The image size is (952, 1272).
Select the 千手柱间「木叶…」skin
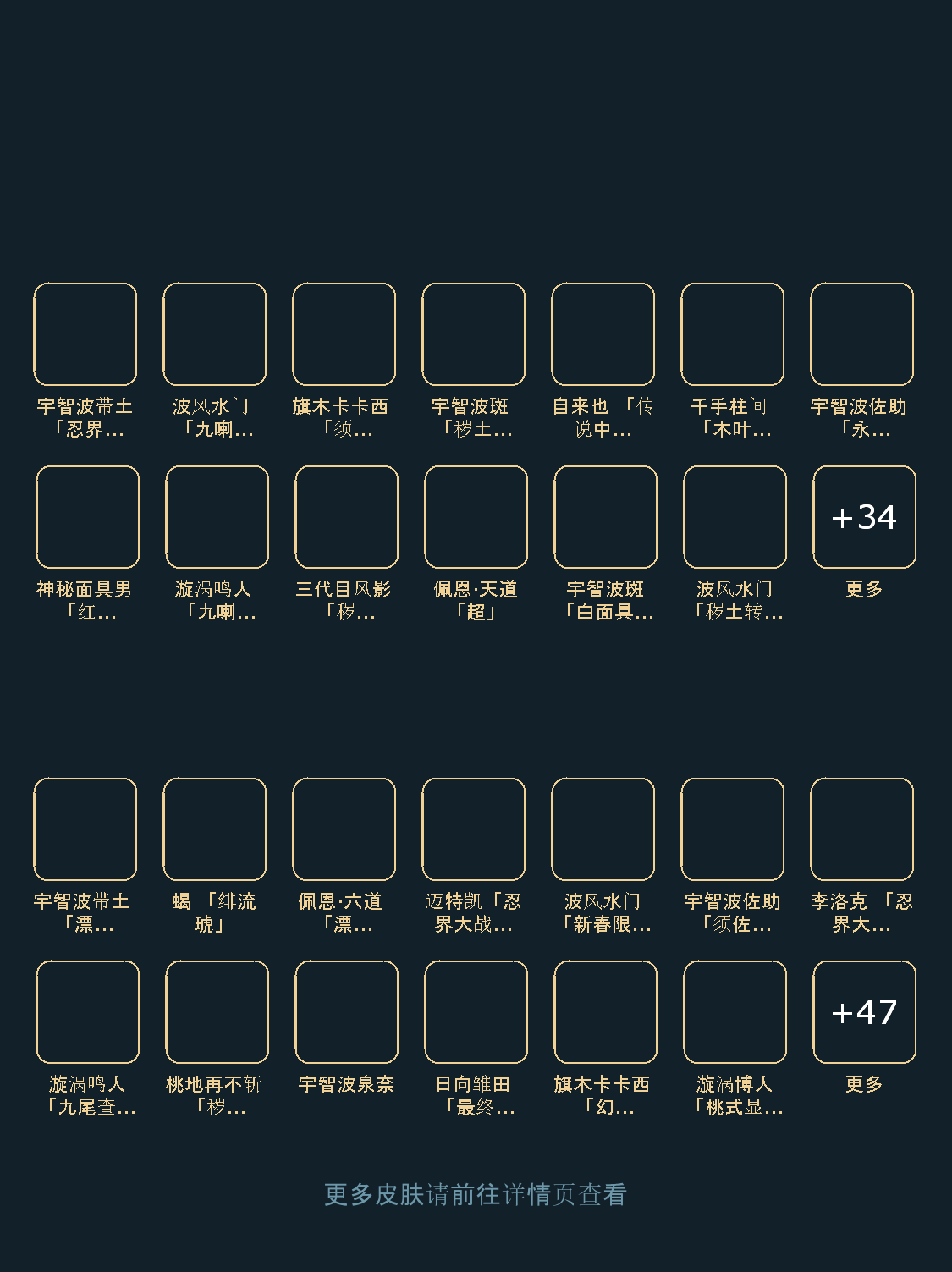click(732, 334)
